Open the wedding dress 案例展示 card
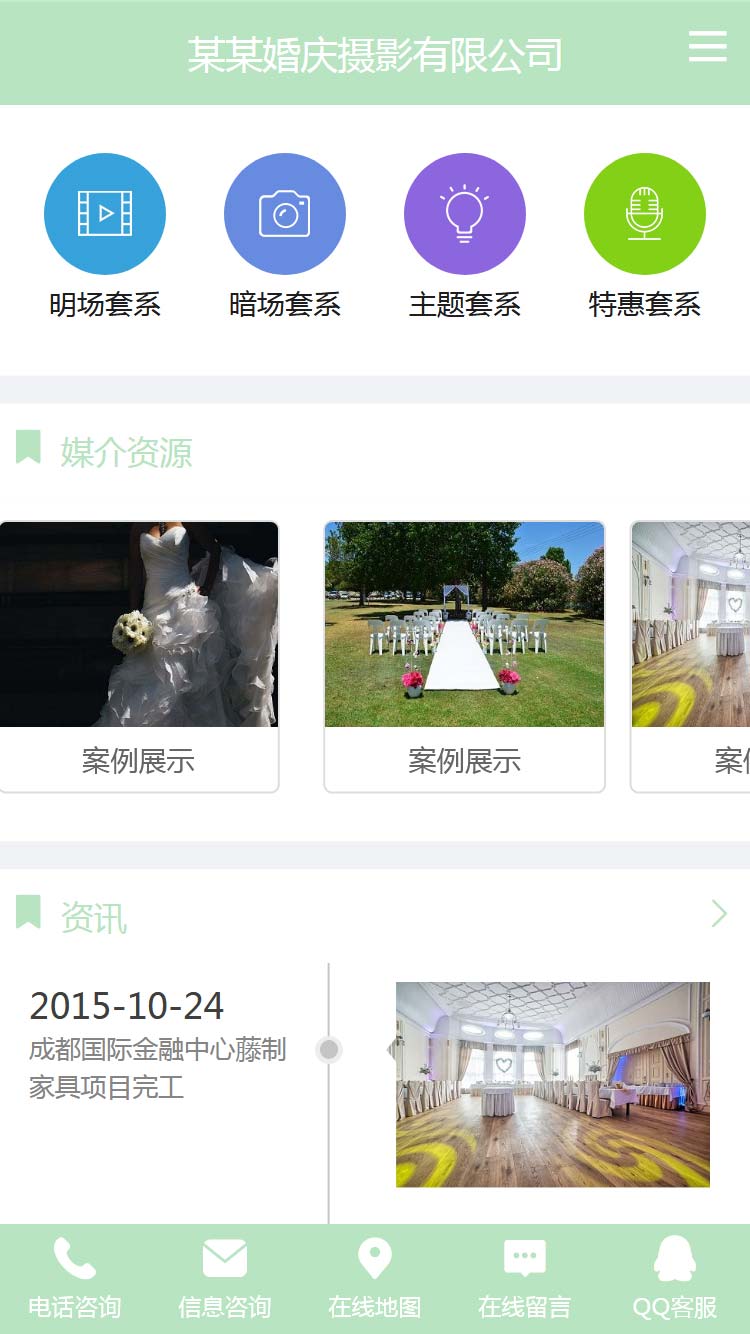This screenshot has width=750, height=1334. [x=139, y=656]
